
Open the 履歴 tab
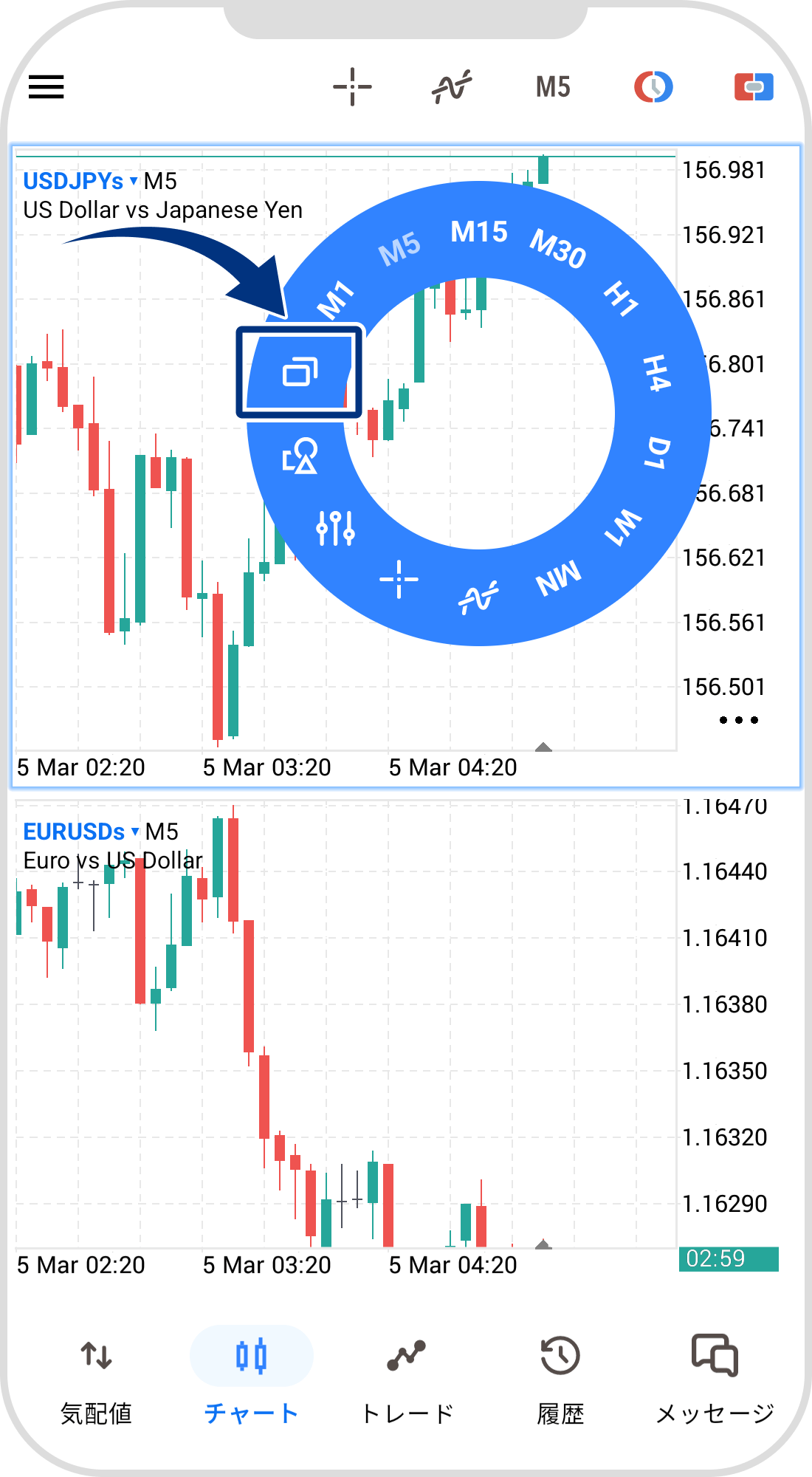pos(560,1381)
